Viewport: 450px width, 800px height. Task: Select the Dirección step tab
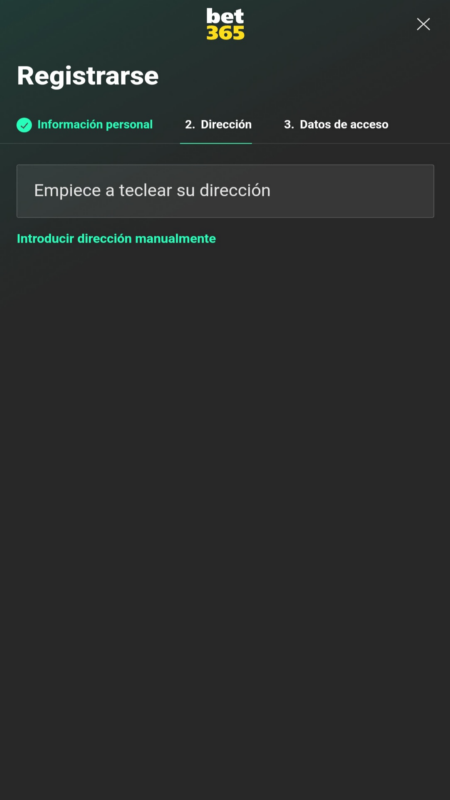(218, 124)
